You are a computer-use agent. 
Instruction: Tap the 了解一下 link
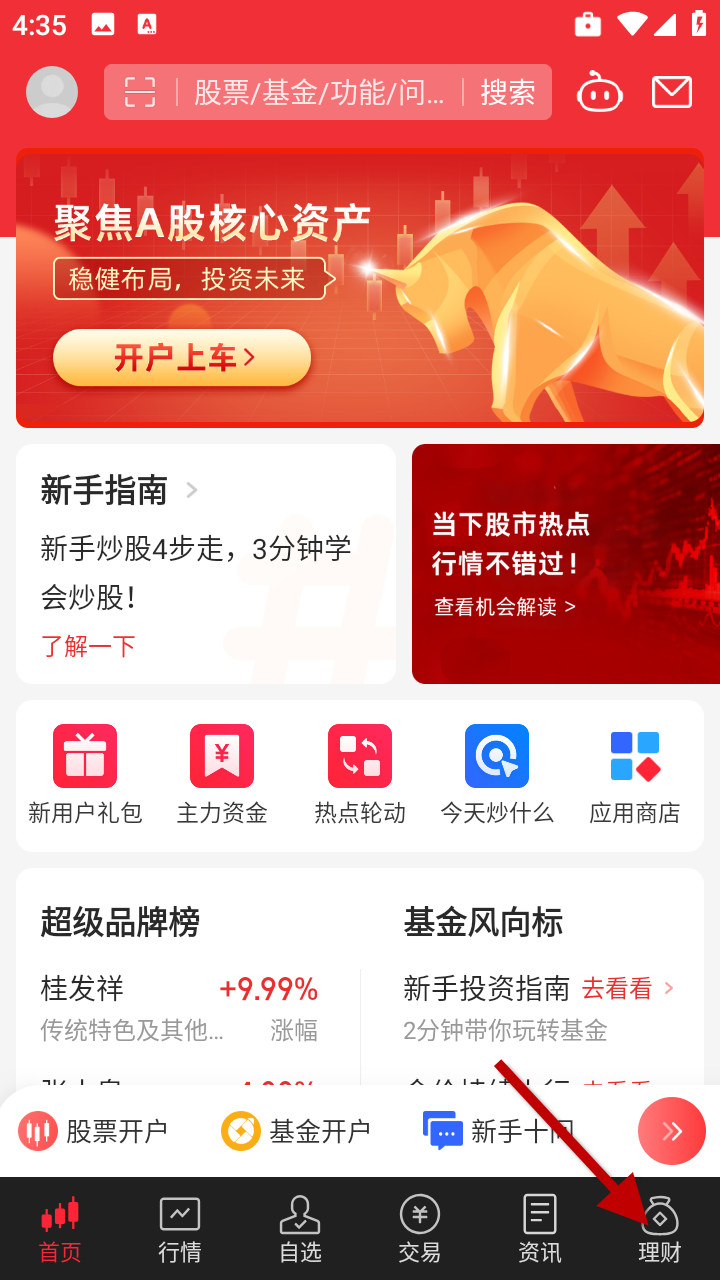click(88, 646)
